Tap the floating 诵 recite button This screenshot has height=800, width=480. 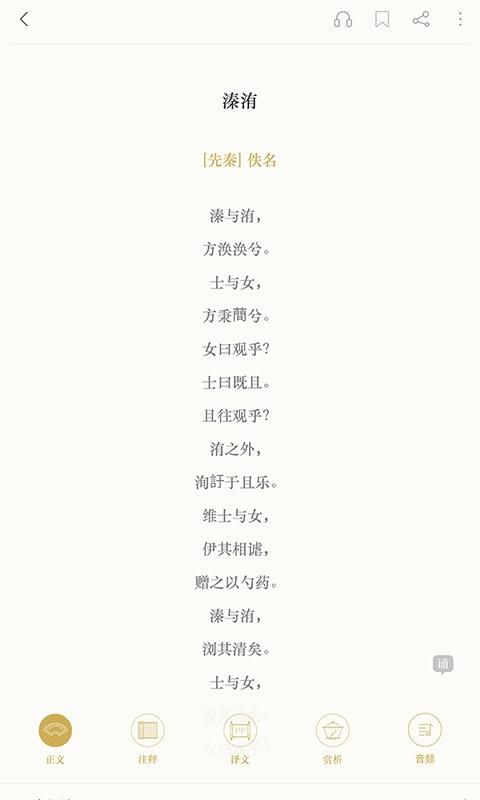(x=443, y=664)
